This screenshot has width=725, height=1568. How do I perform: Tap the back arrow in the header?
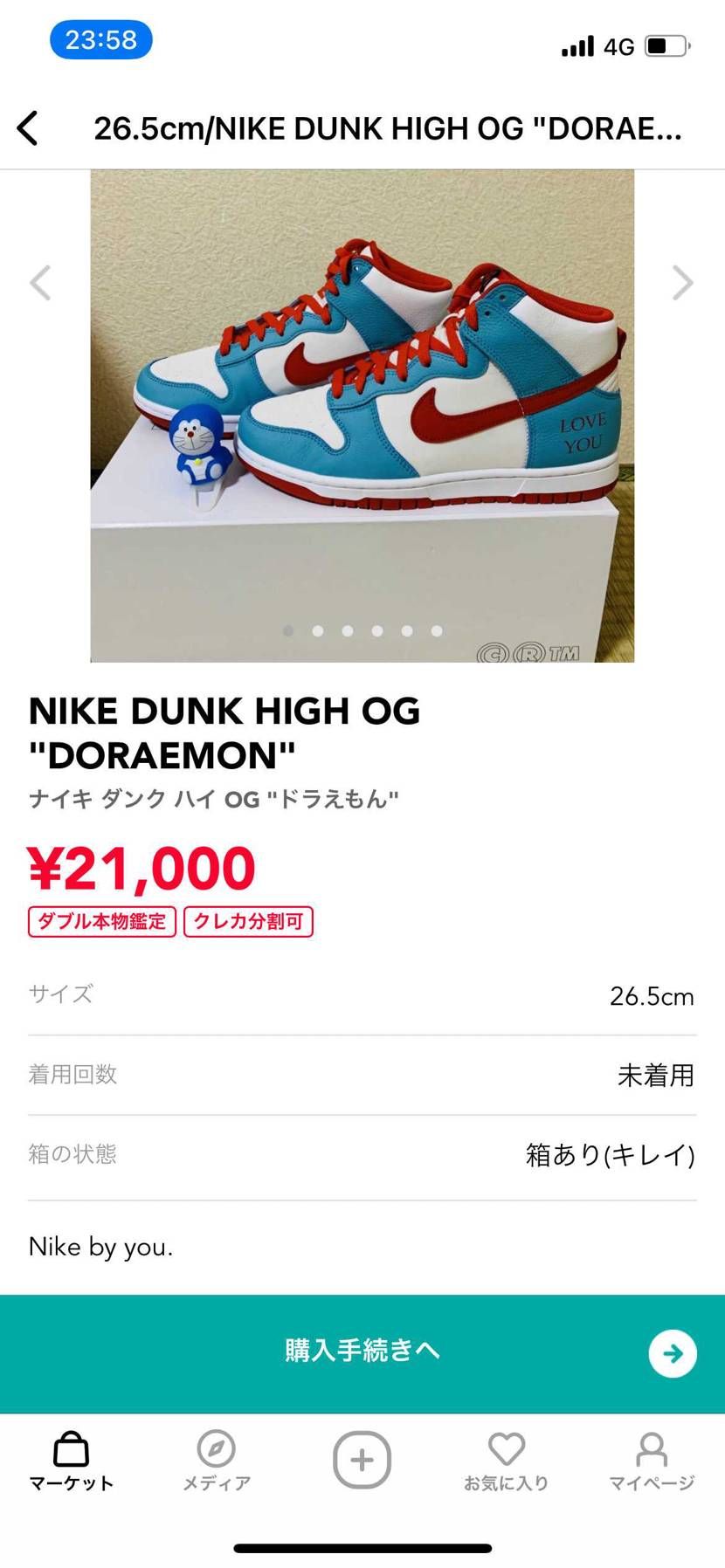(29, 127)
